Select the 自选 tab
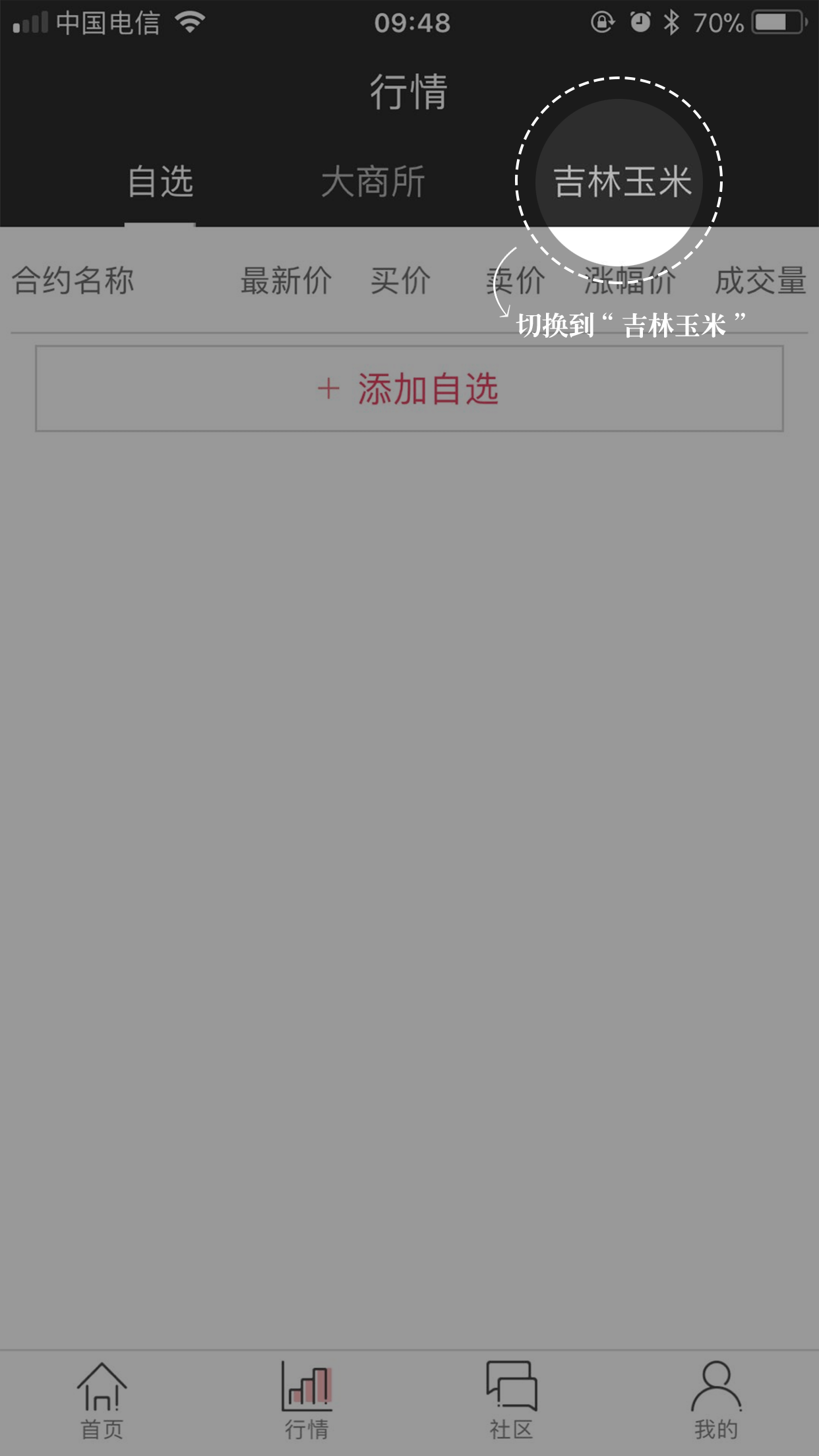 pyautogui.click(x=160, y=182)
